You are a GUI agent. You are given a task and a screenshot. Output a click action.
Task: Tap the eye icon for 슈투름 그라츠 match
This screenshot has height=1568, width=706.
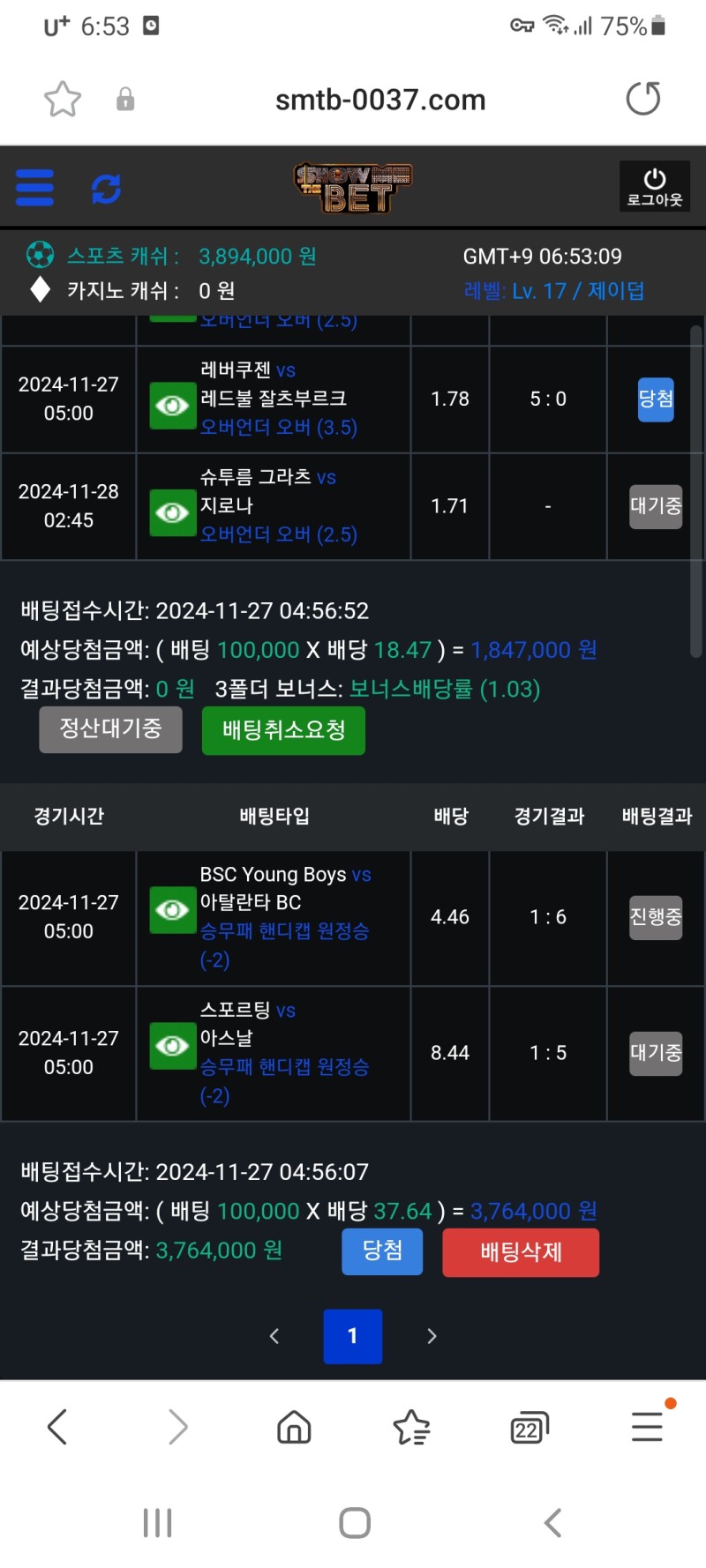(x=172, y=512)
